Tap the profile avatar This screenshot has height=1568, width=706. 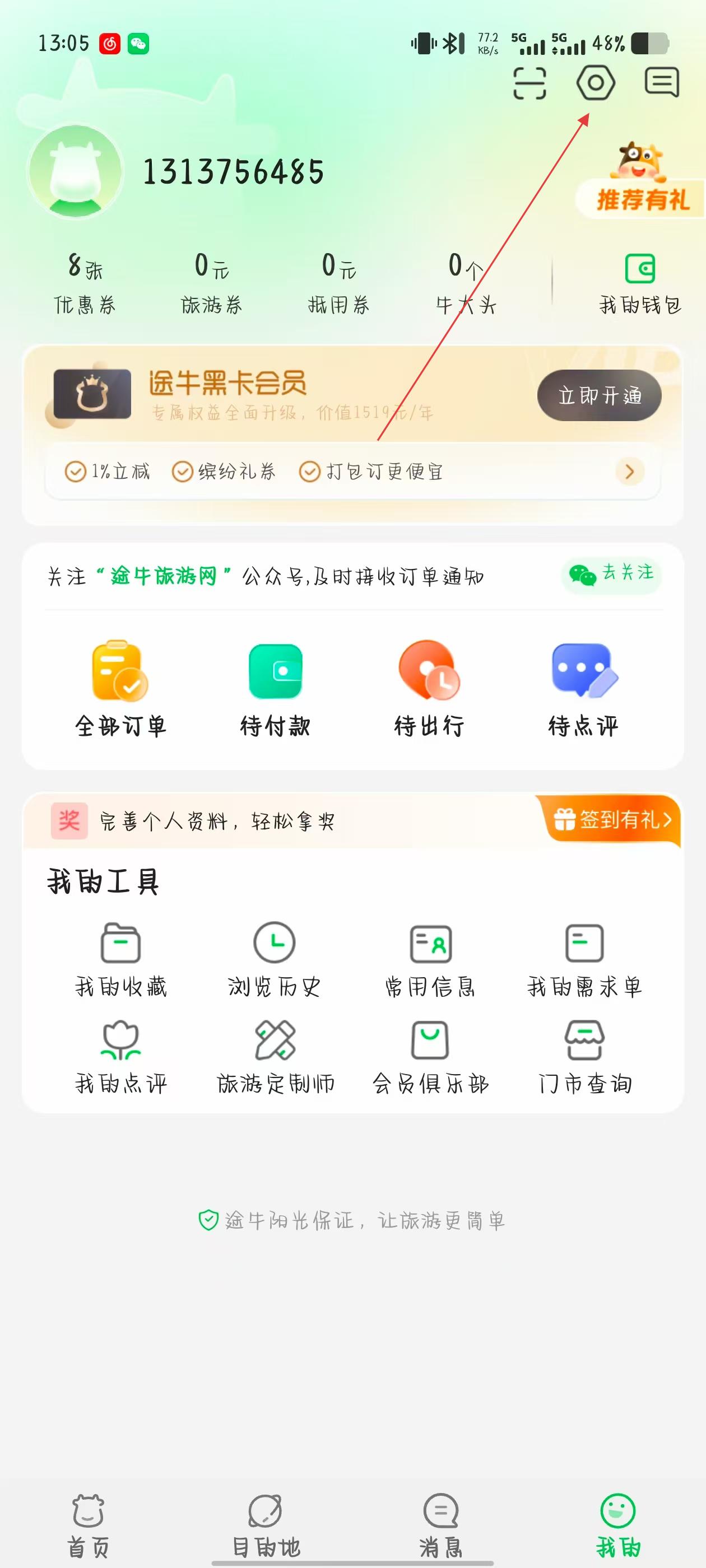[75, 172]
